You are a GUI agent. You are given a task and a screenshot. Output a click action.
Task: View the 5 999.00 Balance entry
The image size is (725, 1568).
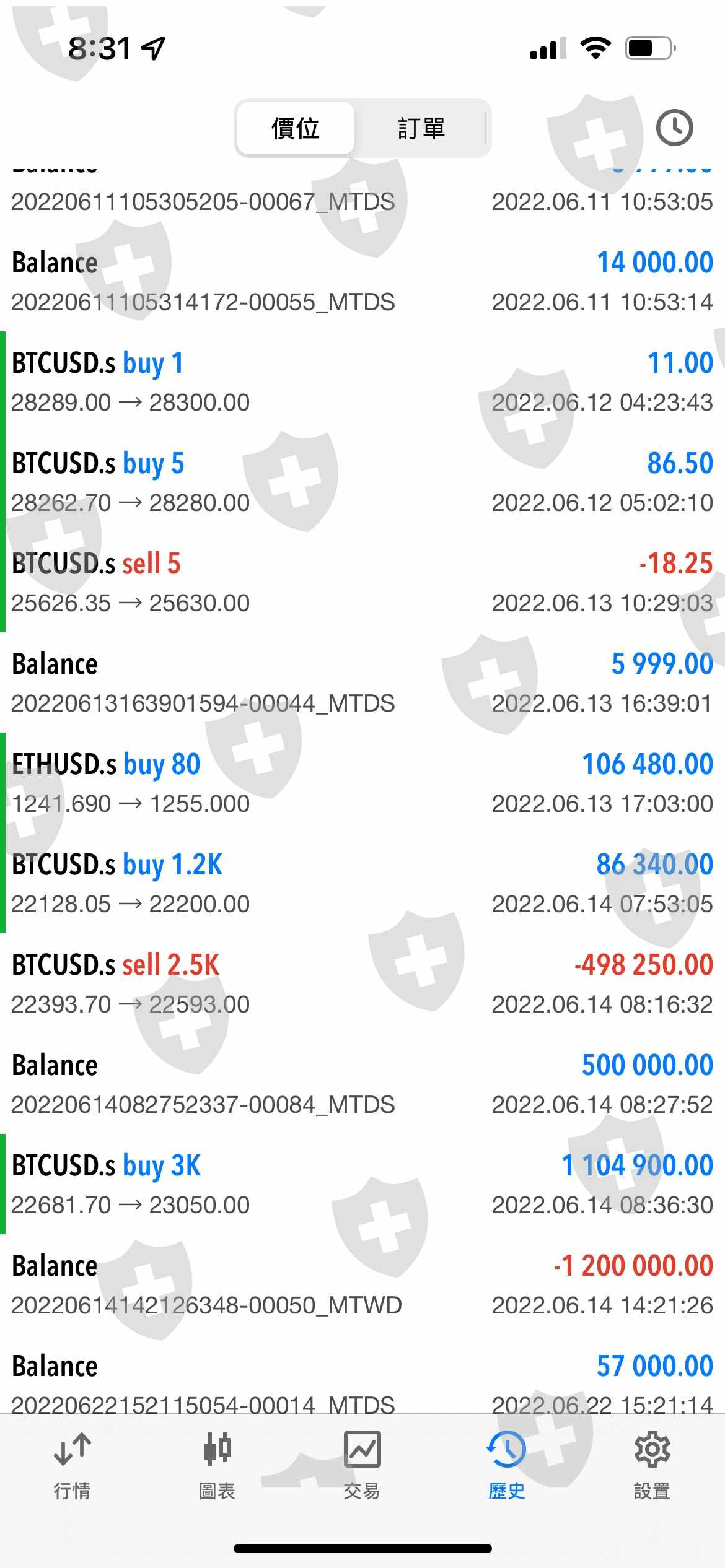tap(362, 683)
